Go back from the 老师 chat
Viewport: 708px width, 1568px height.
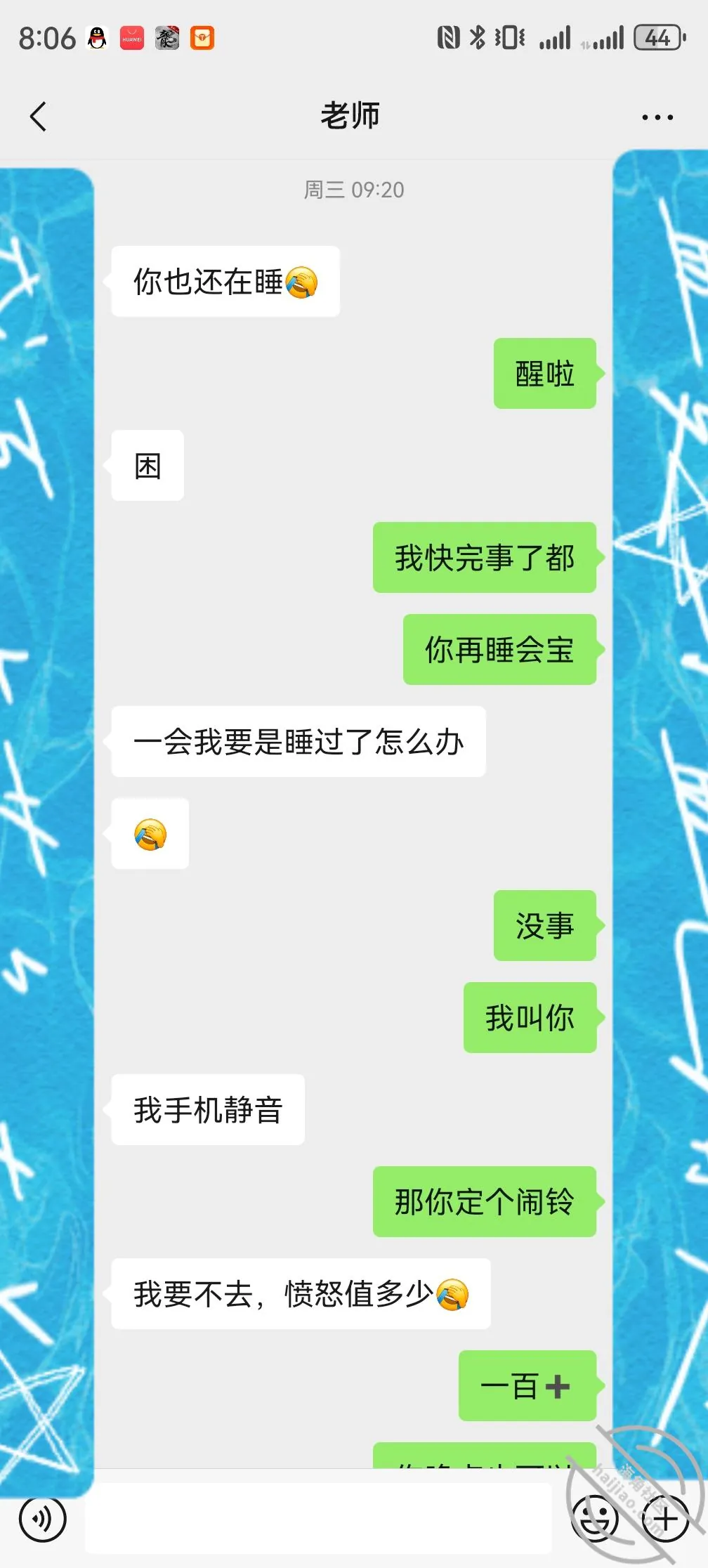39,117
